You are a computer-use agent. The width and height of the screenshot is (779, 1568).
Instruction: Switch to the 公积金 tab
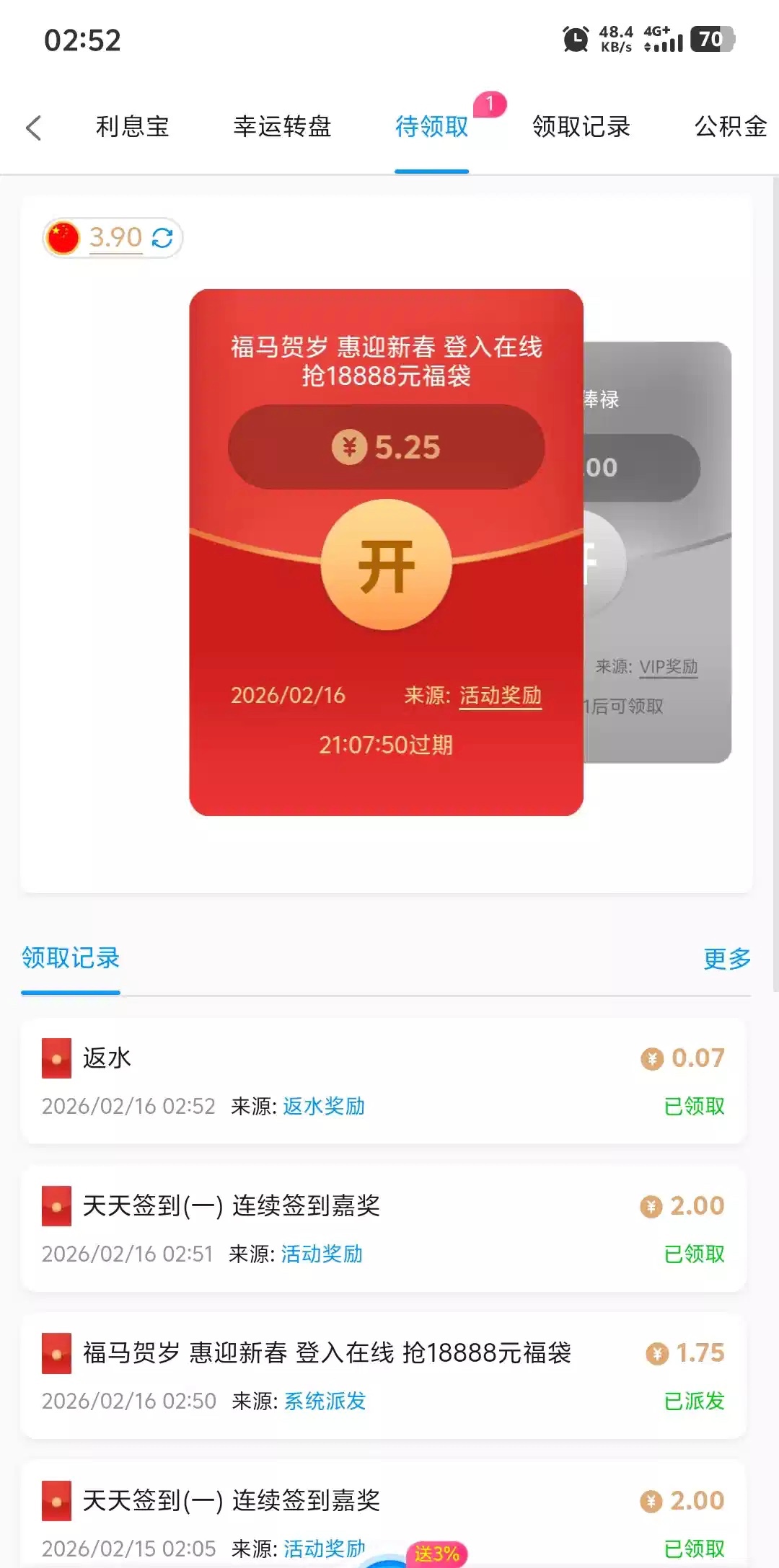(x=730, y=127)
